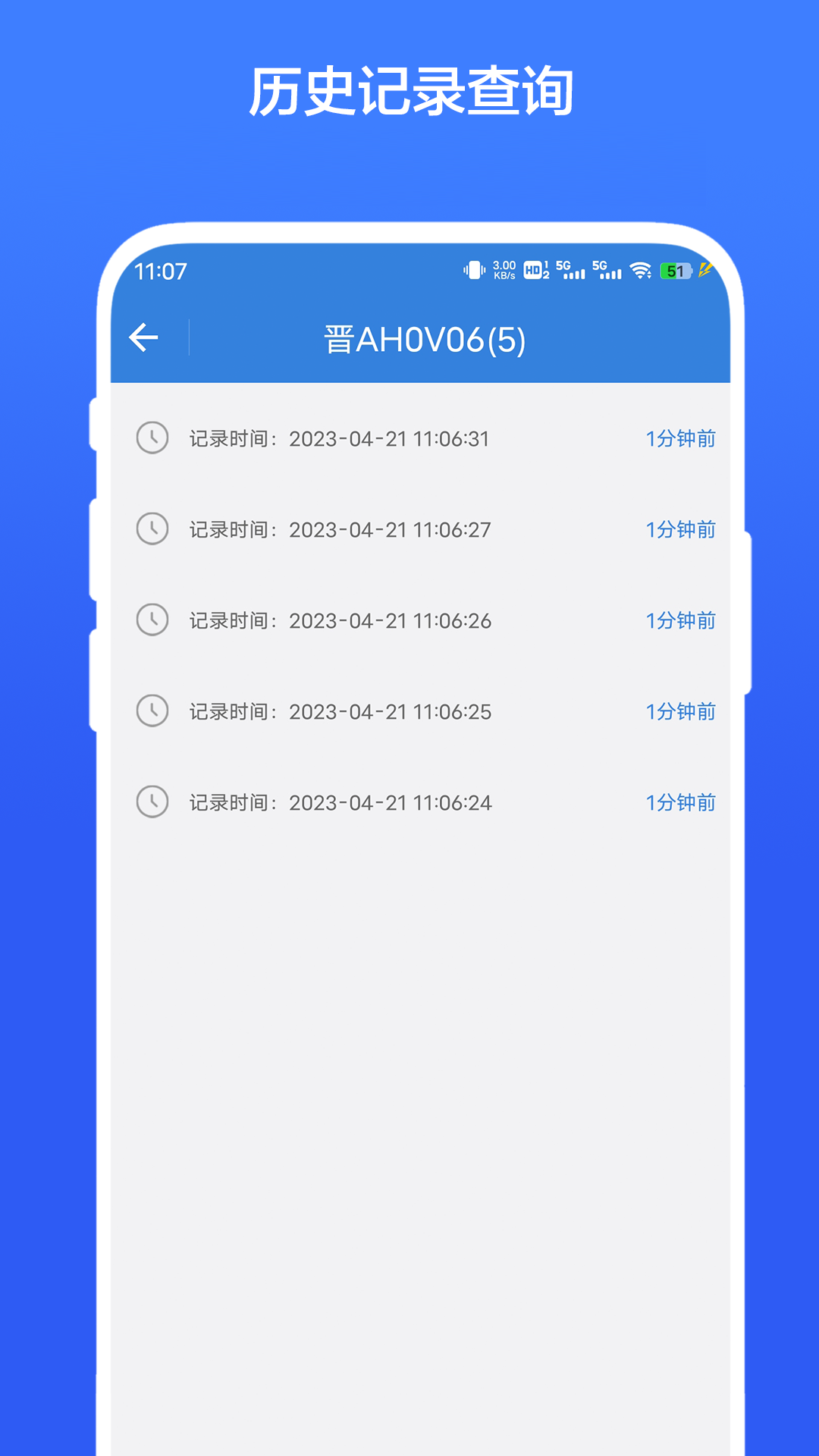The height and width of the screenshot is (1456, 819).
Task: Tap clock icon beside the 11:06:24 record
Action: pos(153,802)
